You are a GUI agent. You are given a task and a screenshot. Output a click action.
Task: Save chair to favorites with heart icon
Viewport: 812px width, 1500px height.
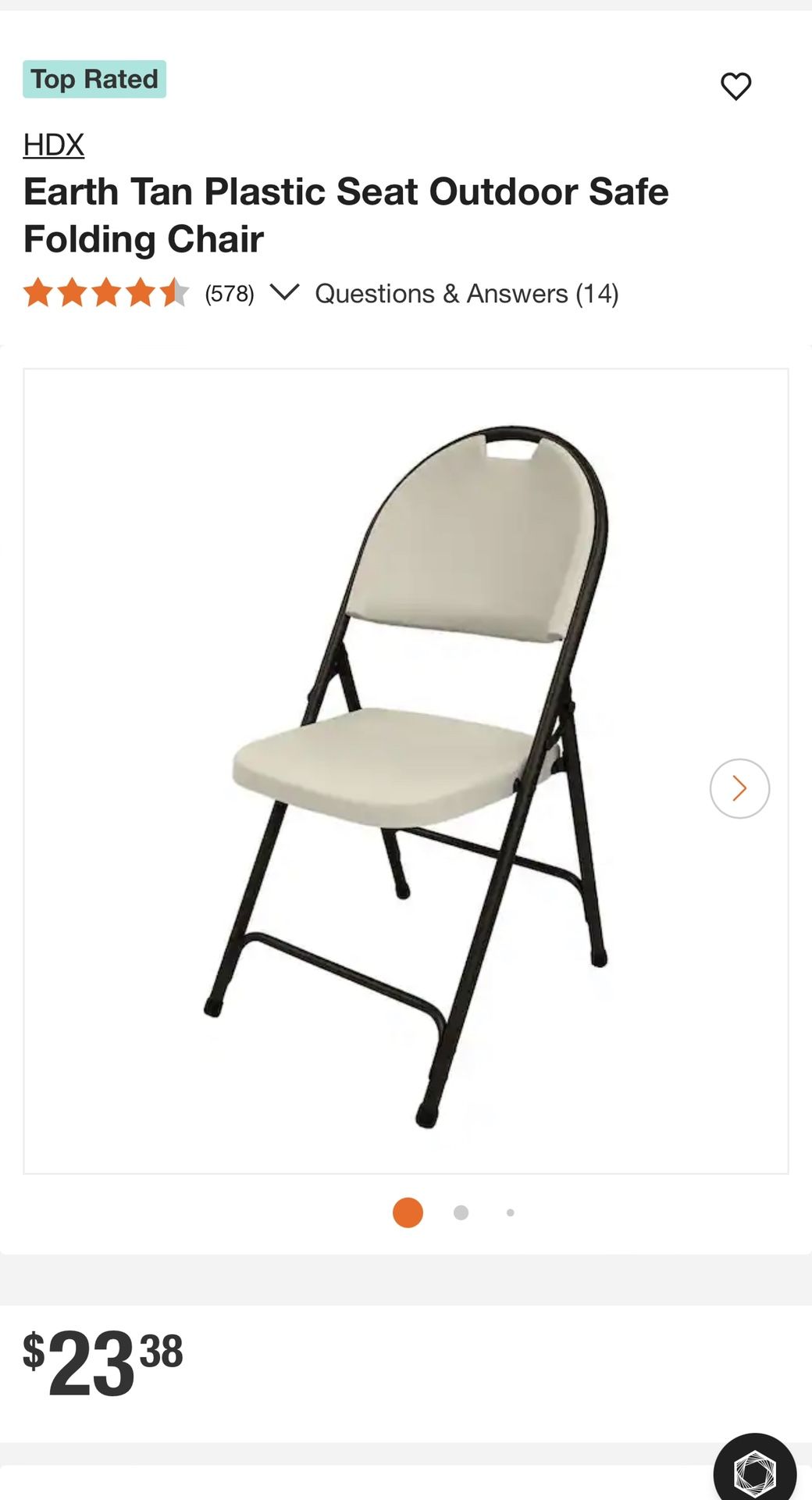[735, 86]
